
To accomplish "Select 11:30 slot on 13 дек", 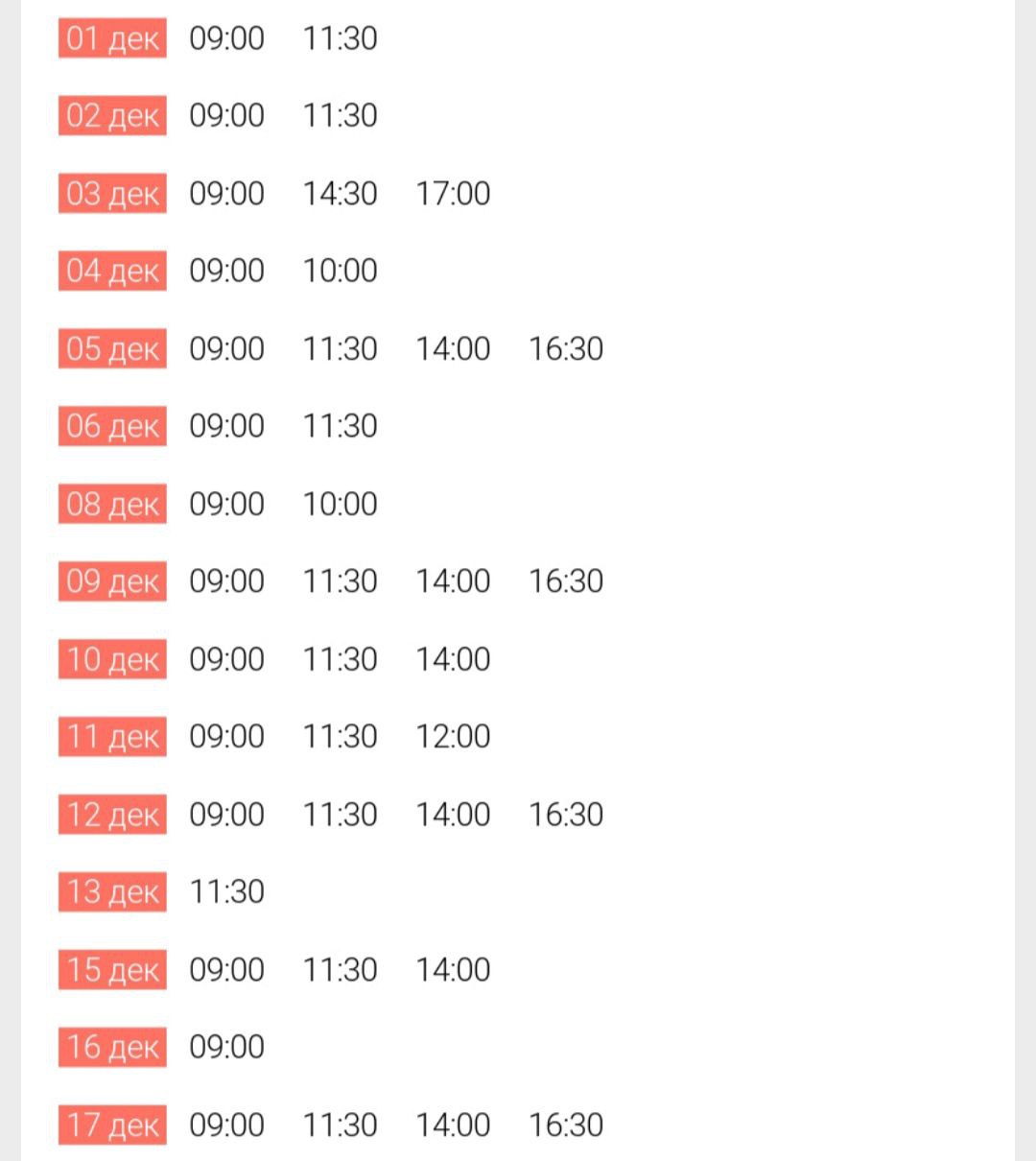I will tap(226, 892).
